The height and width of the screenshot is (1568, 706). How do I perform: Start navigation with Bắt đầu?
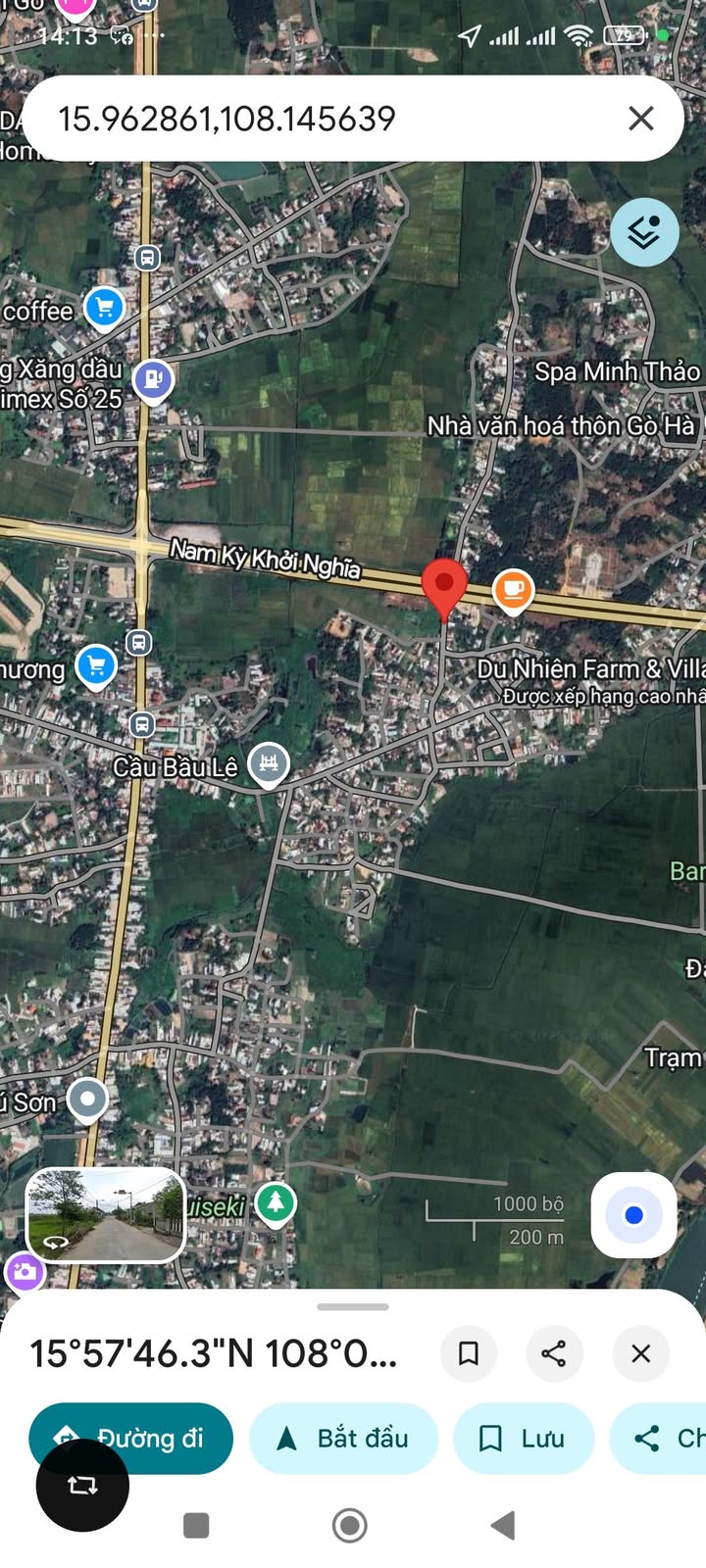343,1438
